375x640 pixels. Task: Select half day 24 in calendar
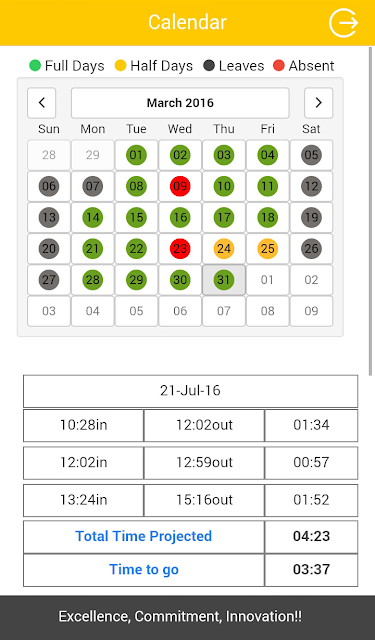coord(224,249)
